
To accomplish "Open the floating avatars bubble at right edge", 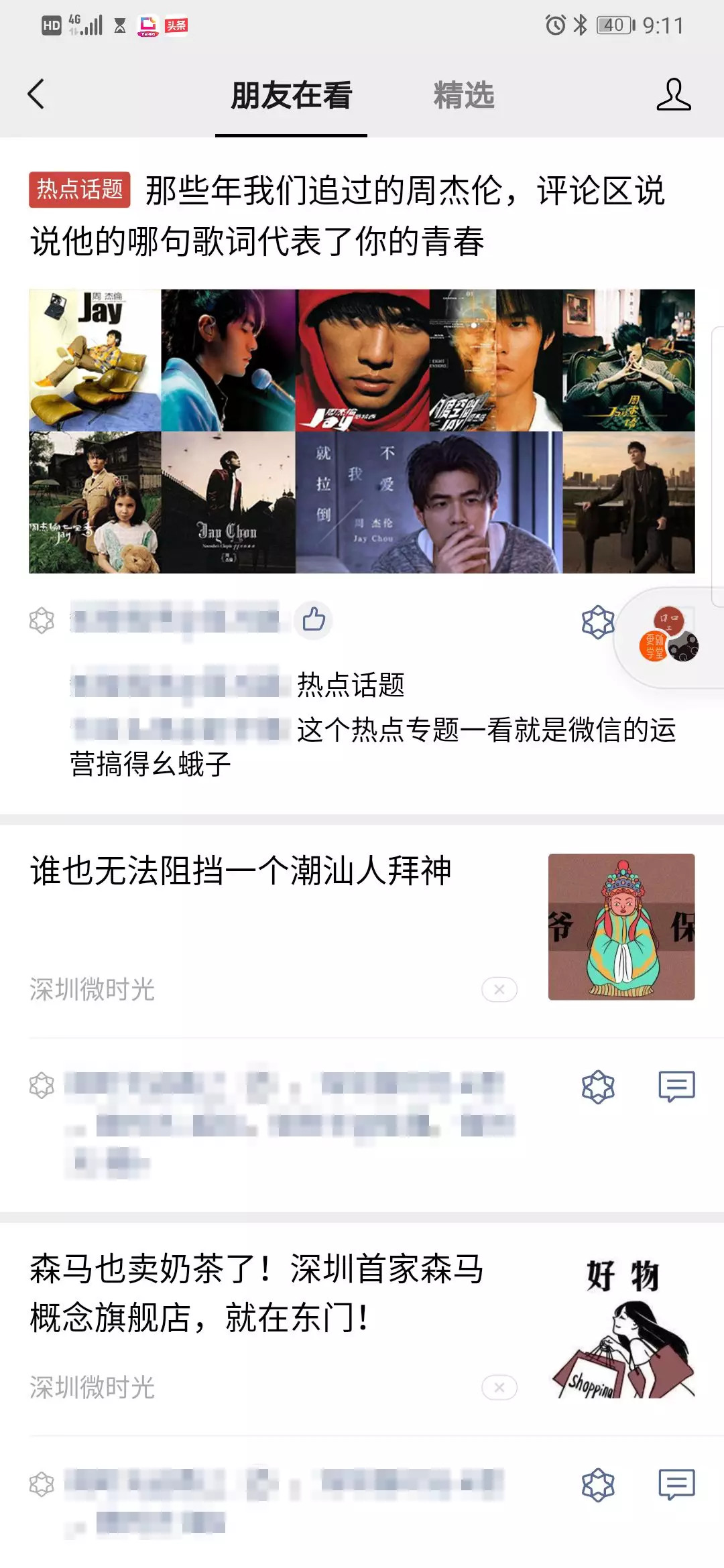I will click(669, 638).
